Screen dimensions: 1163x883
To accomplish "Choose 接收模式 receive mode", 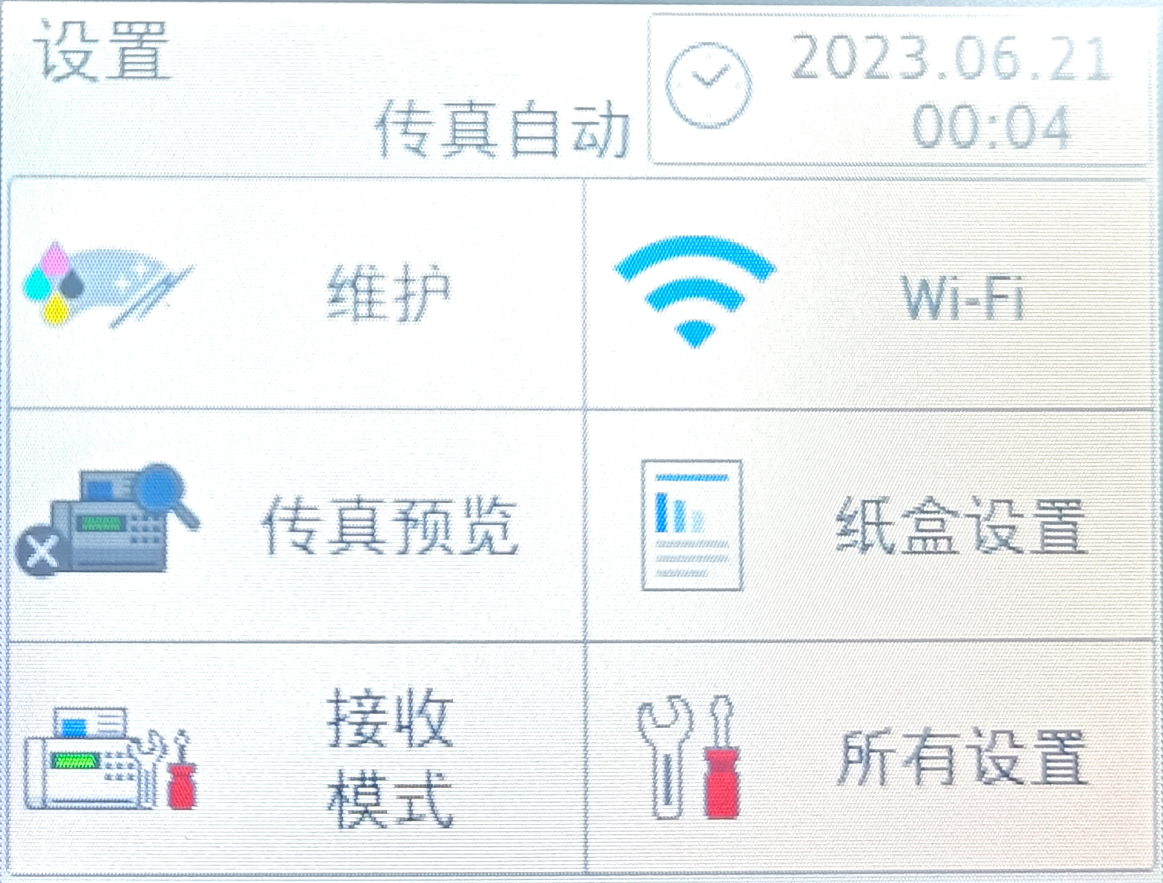I will (x=295, y=757).
